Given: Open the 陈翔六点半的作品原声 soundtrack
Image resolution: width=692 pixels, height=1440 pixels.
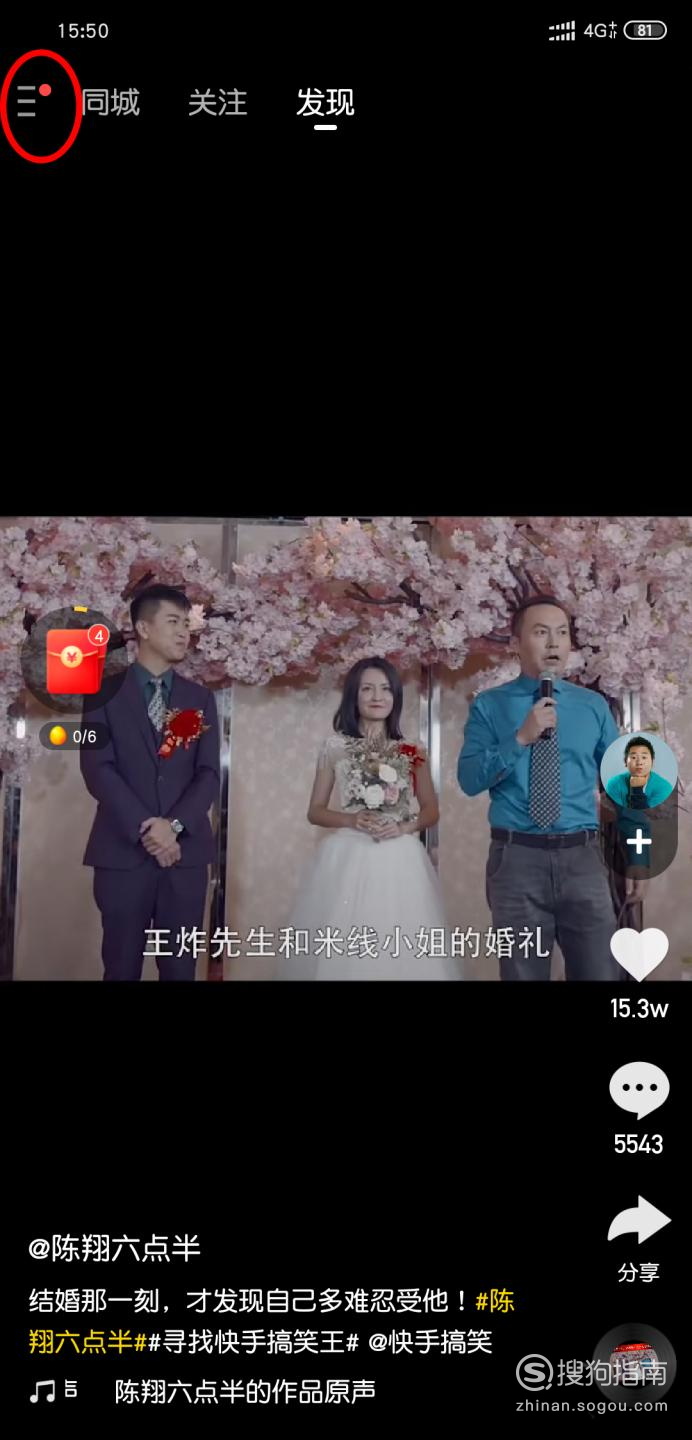Looking at the screenshot, I should click(x=245, y=1391).
